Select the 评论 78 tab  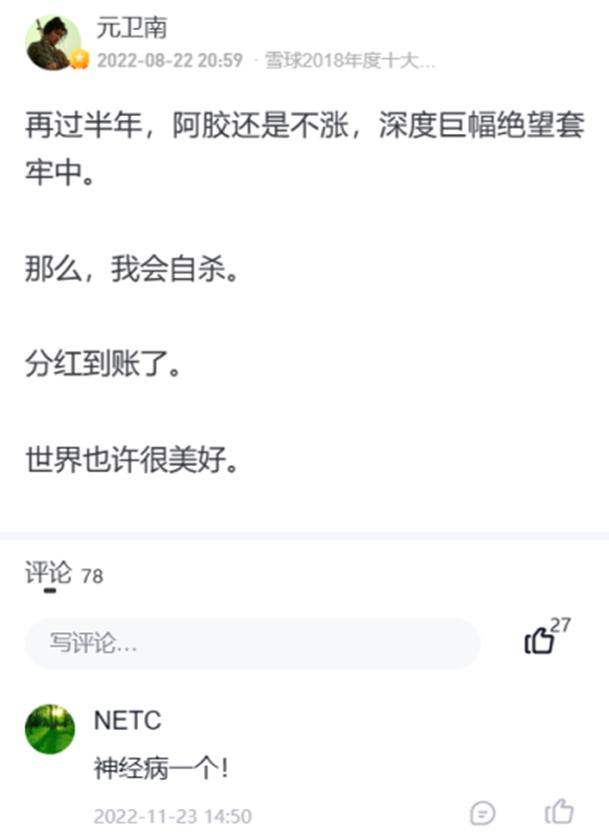coord(63,574)
